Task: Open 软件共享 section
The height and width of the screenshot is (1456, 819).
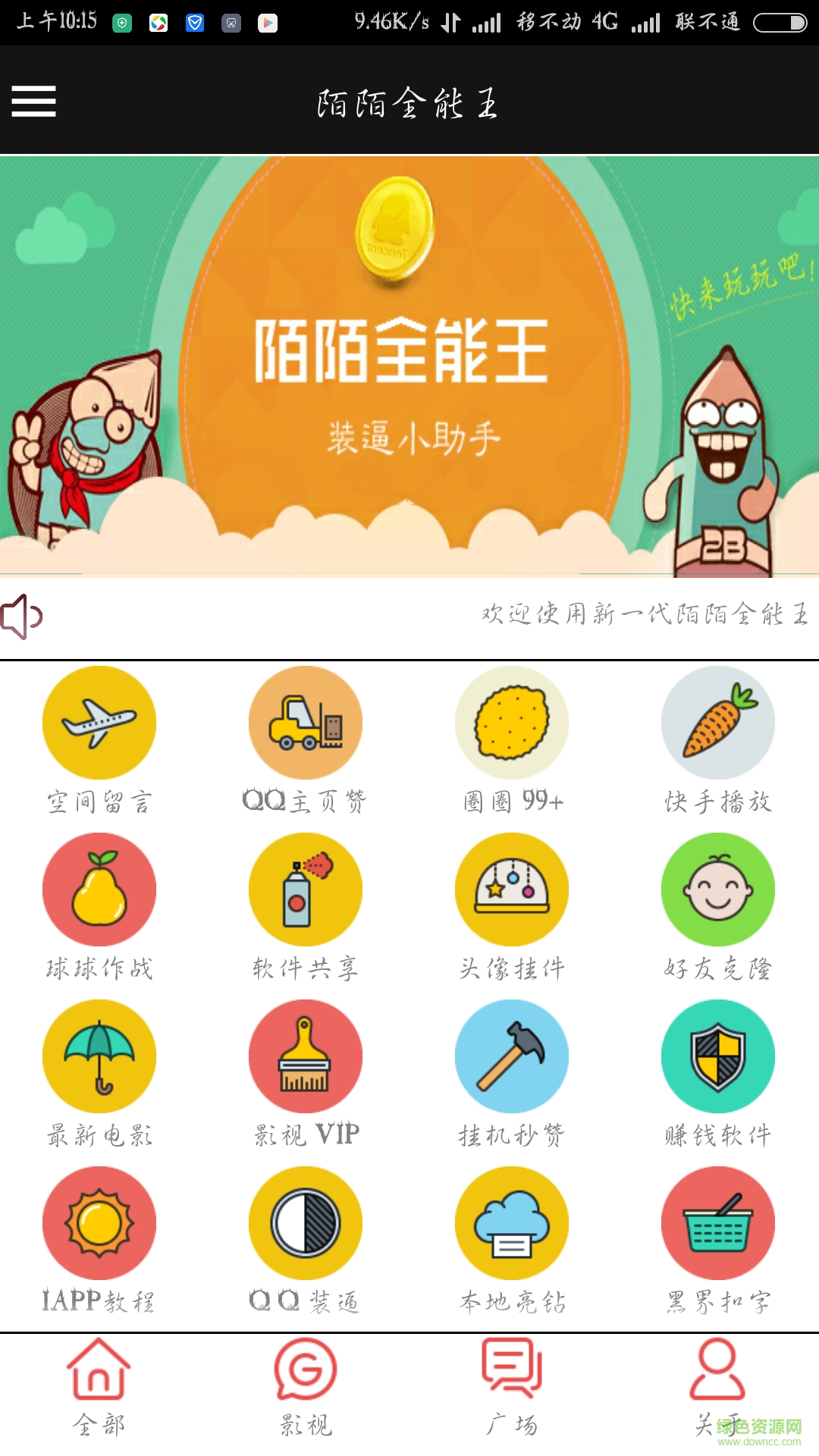Action: pos(306,890)
